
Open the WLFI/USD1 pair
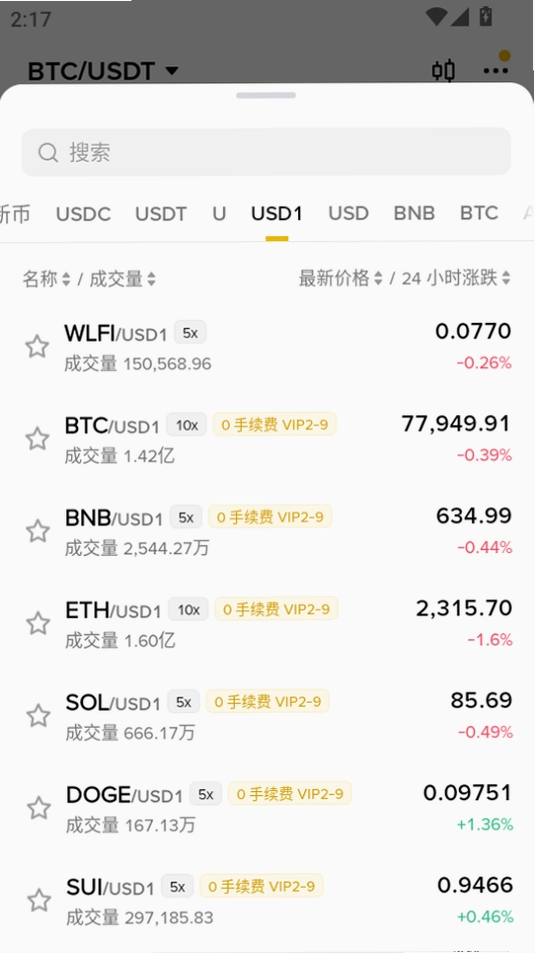tap(268, 346)
